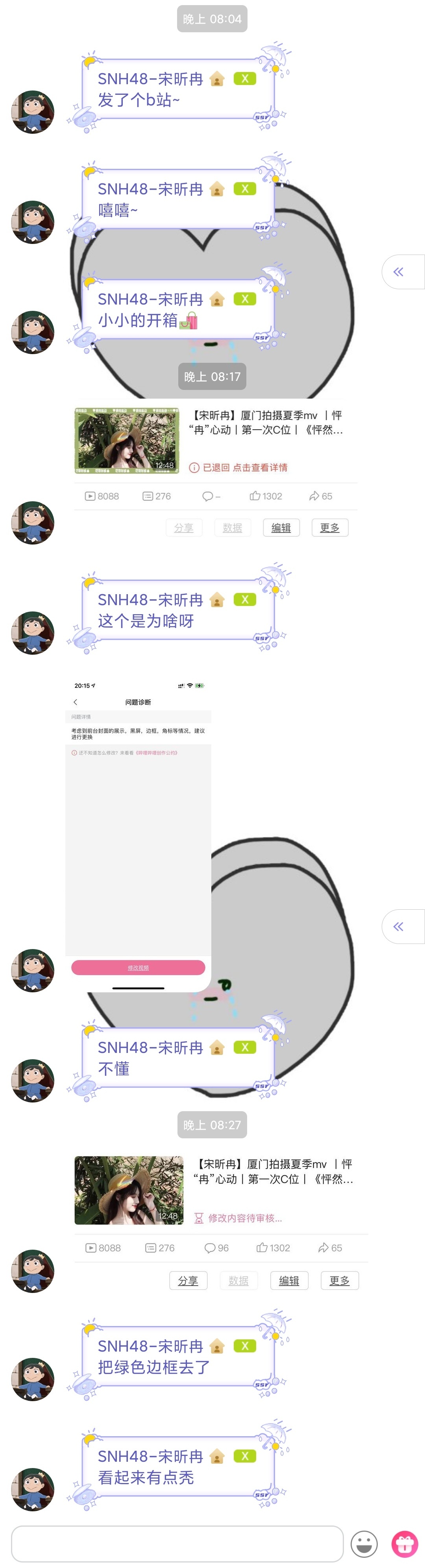Tap the avatar beside the 发了个b站~ message

coord(33,112)
